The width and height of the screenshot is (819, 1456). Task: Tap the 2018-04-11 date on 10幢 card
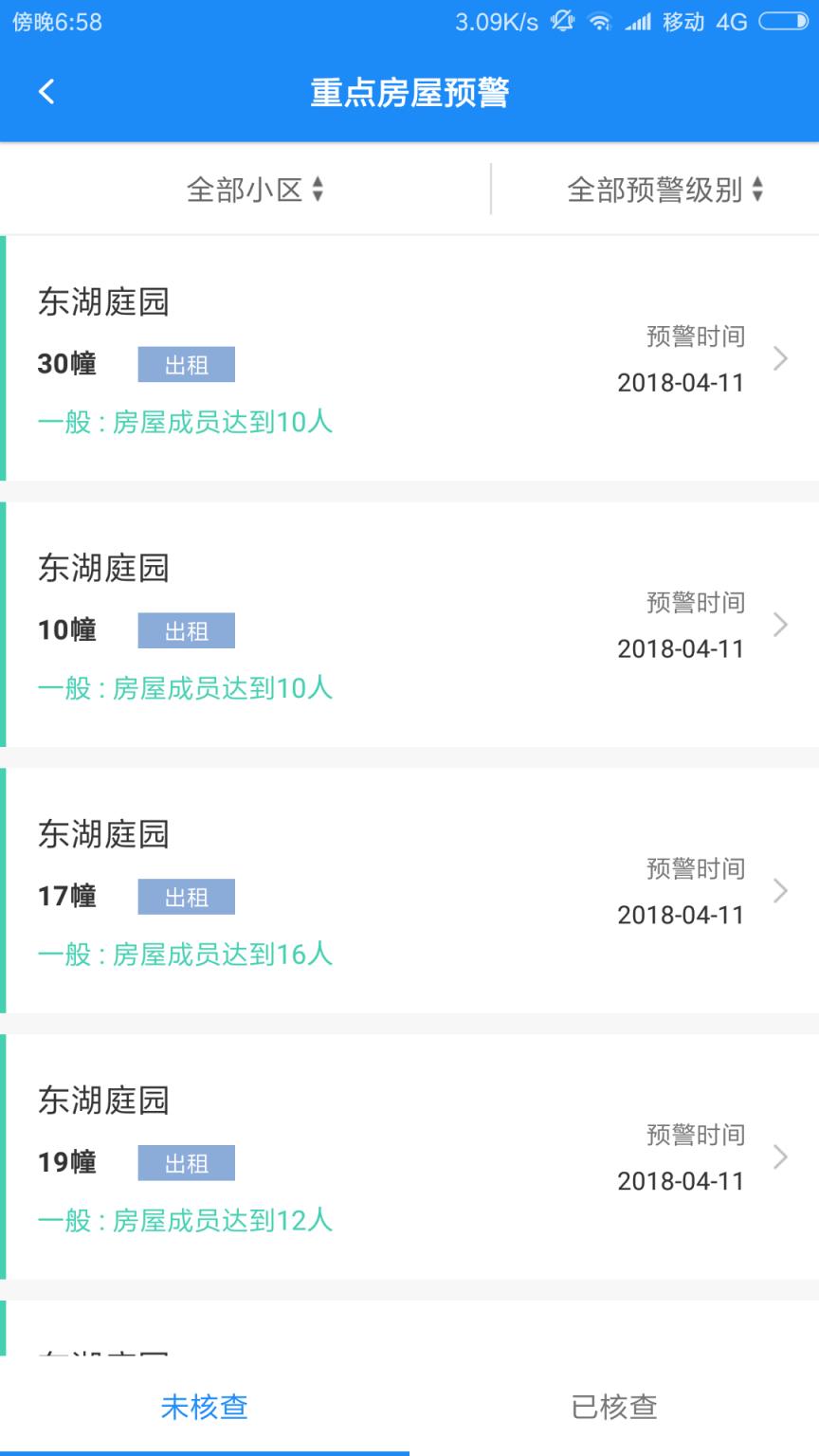(x=681, y=648)
